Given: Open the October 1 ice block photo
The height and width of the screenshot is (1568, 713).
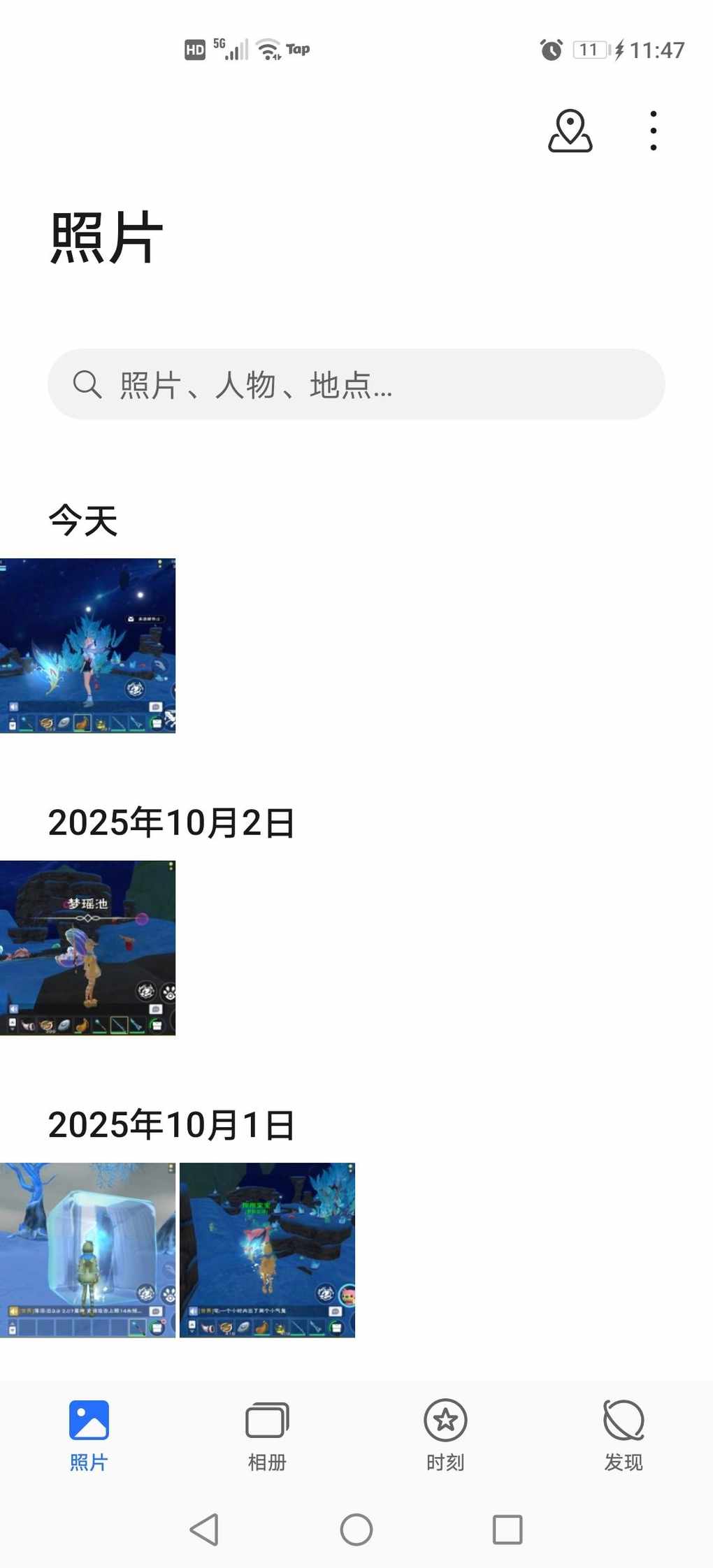Looking at the screenshot, I should [x=87, y=1250].
